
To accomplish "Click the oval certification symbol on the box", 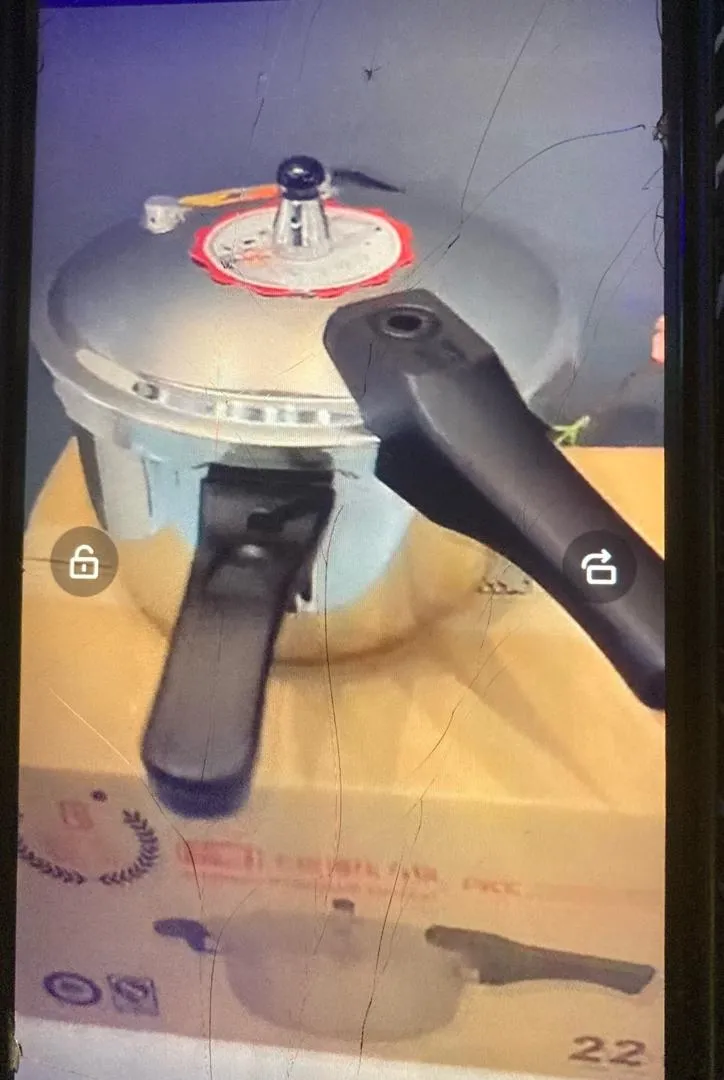I will tap(69, 987).
